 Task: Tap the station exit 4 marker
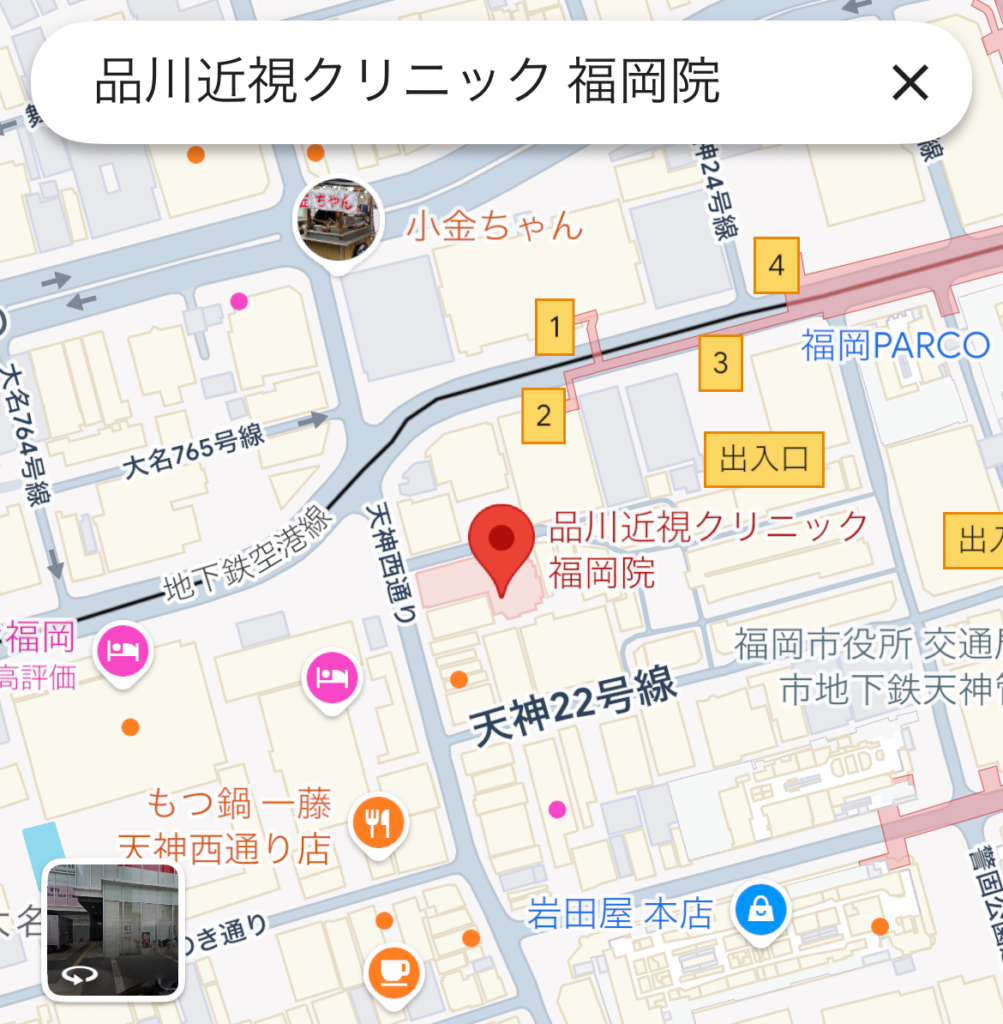click(777, 266)
